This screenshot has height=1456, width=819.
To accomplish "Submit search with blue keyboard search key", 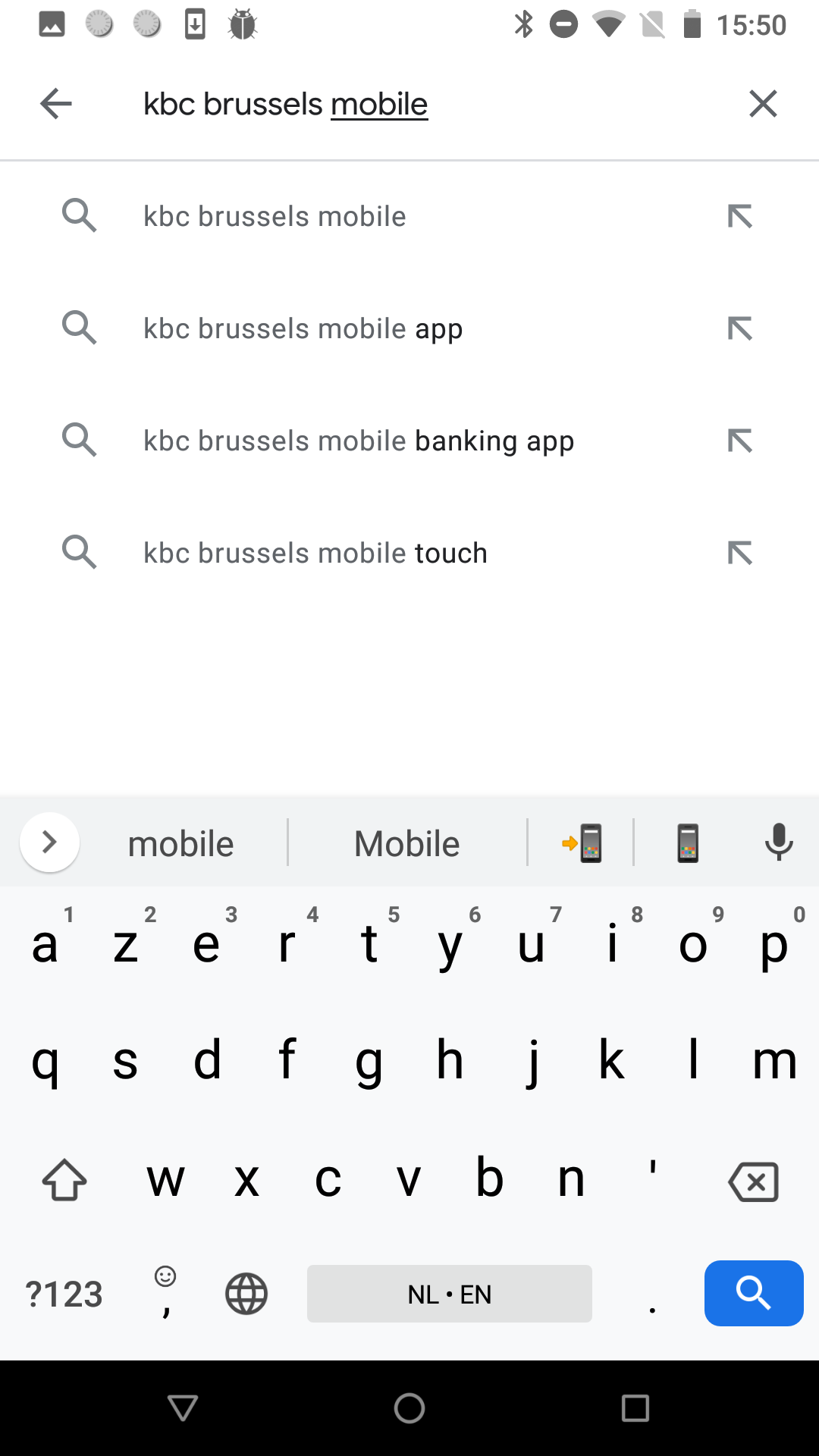I will [x=754, y=1293].
